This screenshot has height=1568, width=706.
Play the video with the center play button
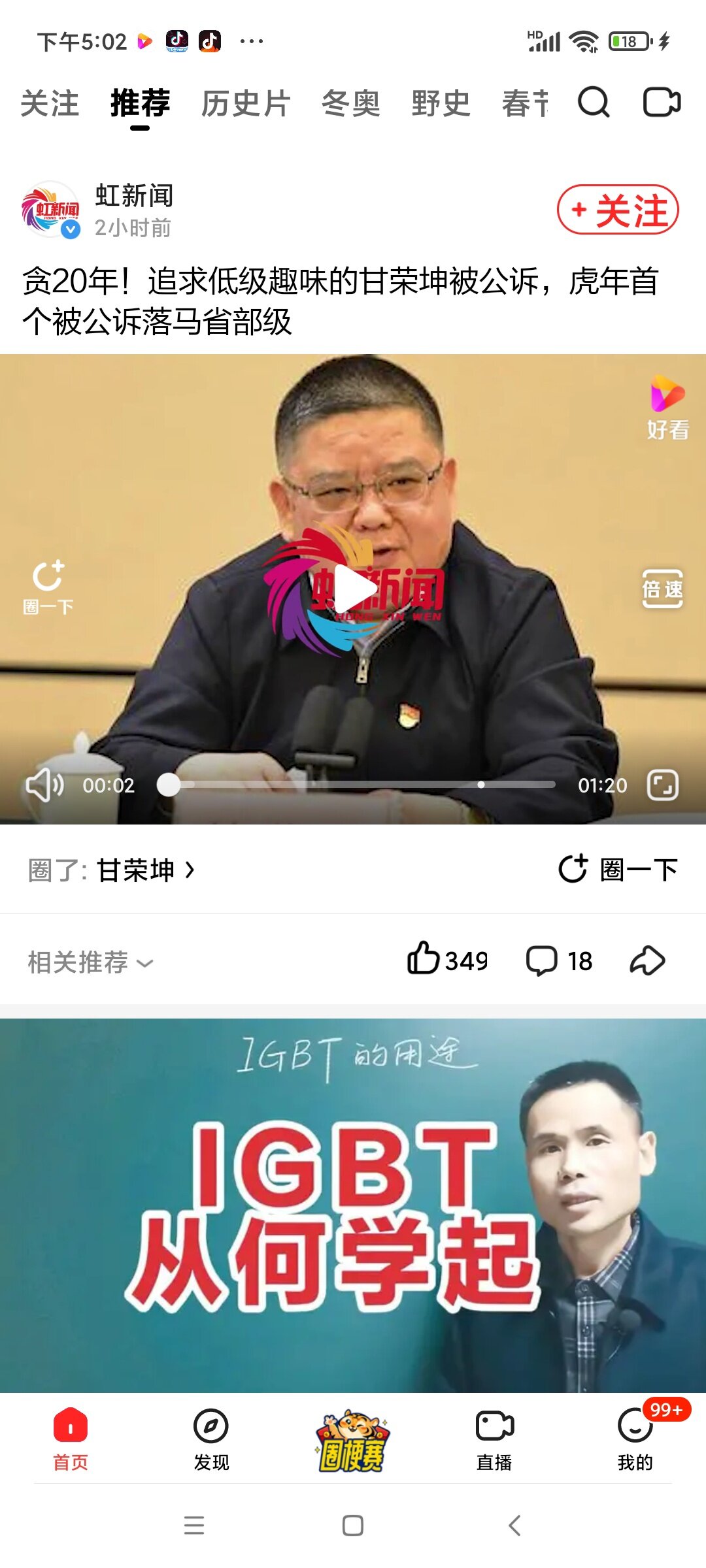coord(354,589)
